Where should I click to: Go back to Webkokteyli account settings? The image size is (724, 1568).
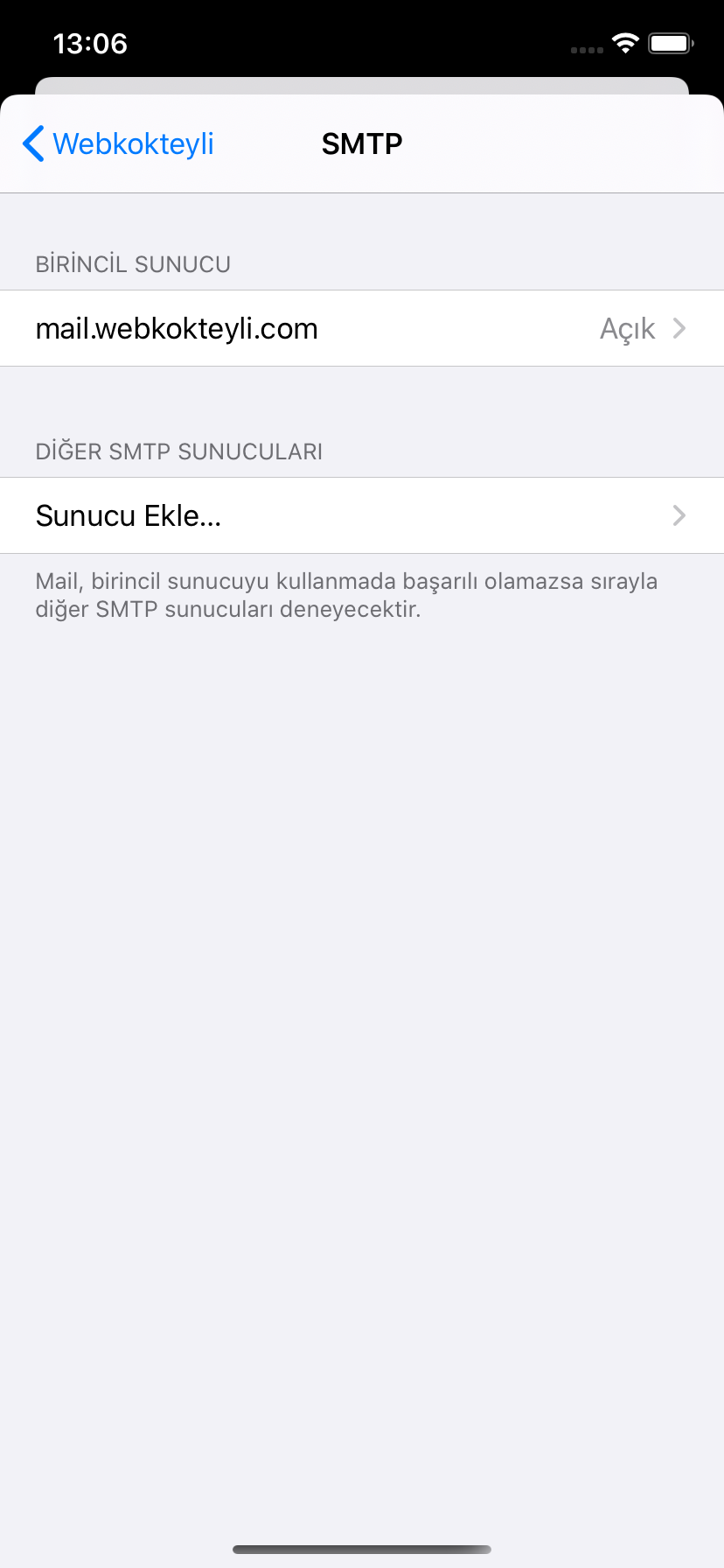click(x=119, y=144)
